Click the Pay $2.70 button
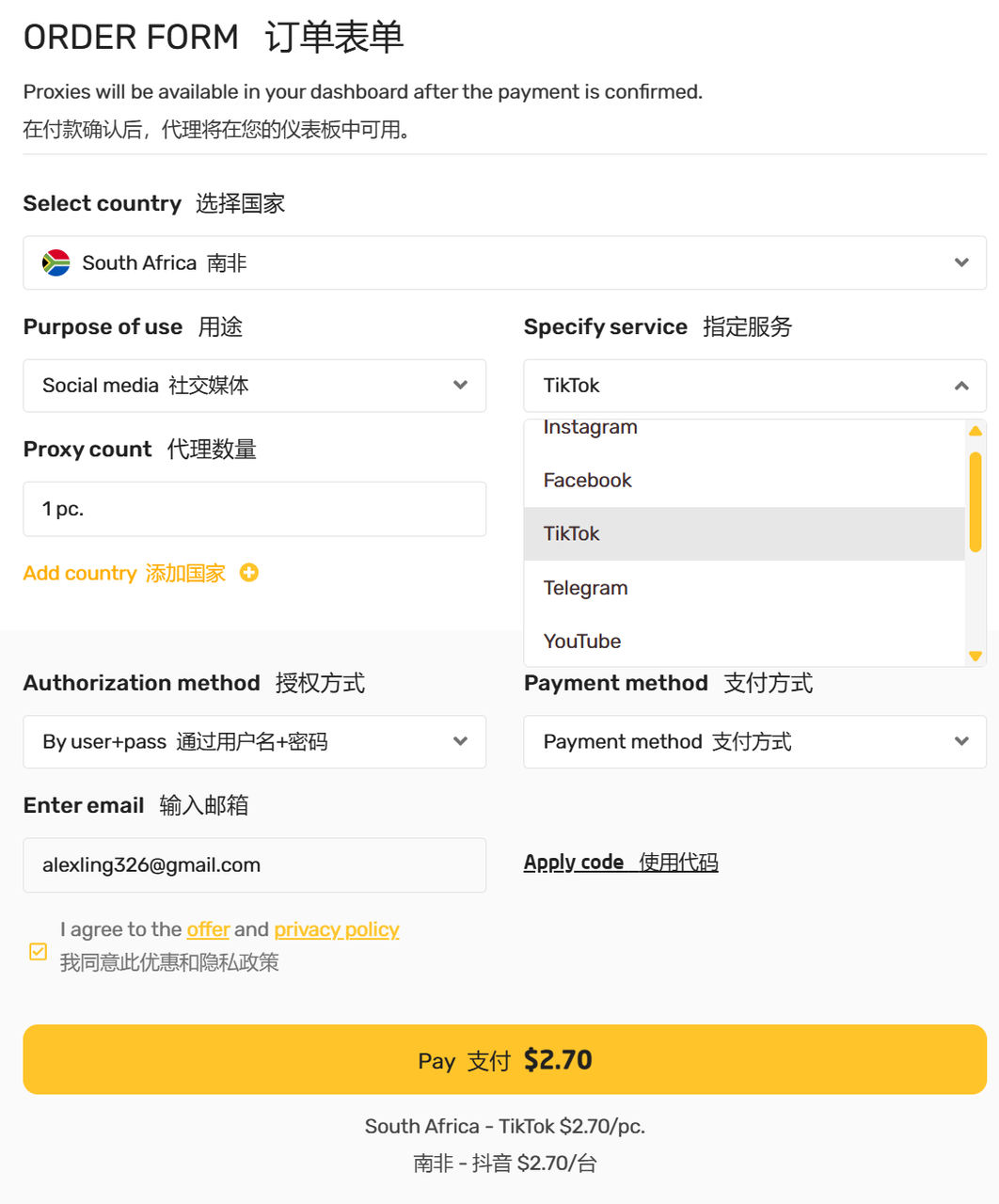Image resolution: width=999 pixels, height=1204 pixels. click(x=504, y=1059)
